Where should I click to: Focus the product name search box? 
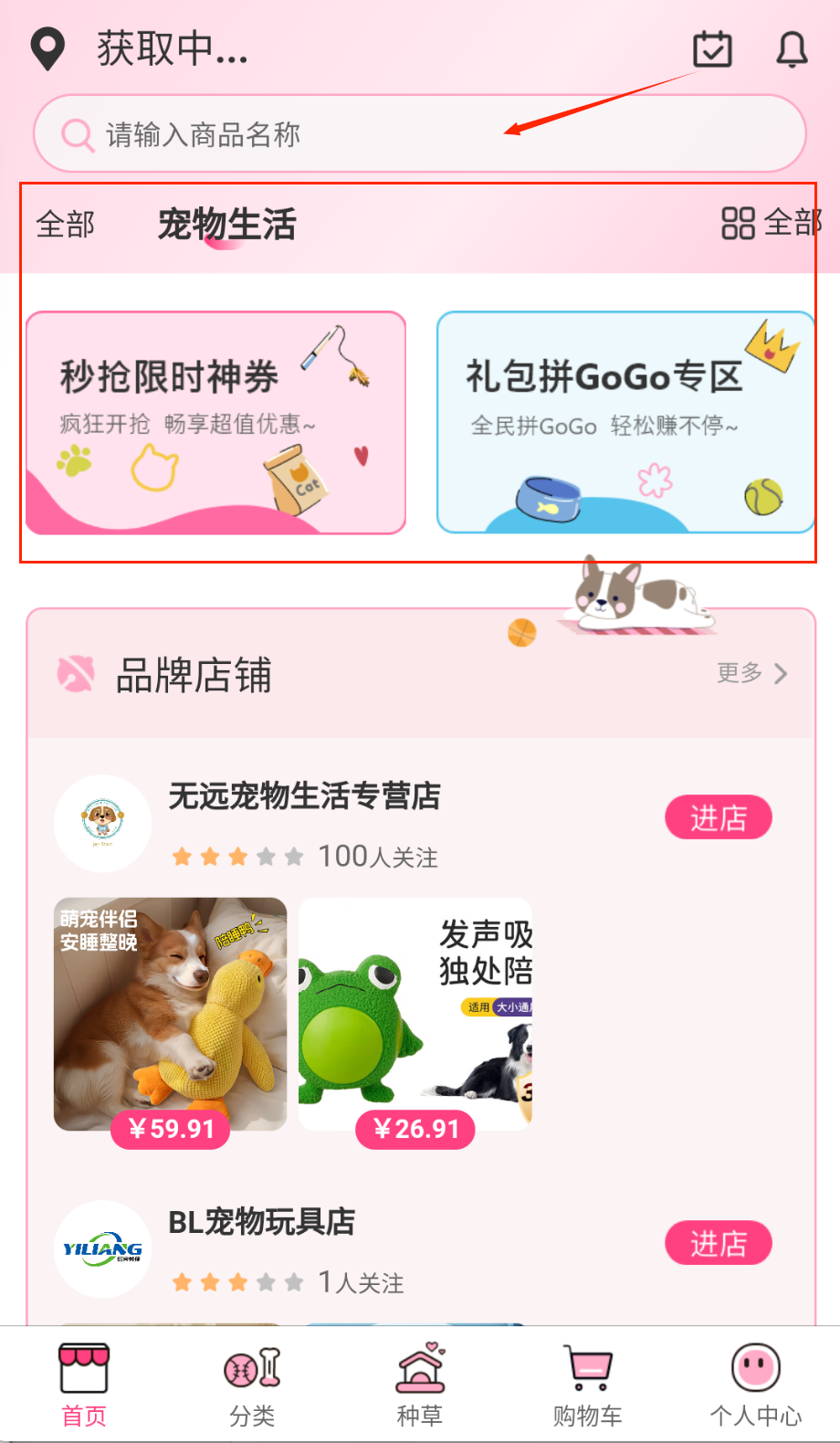click(x=420, y=134)
